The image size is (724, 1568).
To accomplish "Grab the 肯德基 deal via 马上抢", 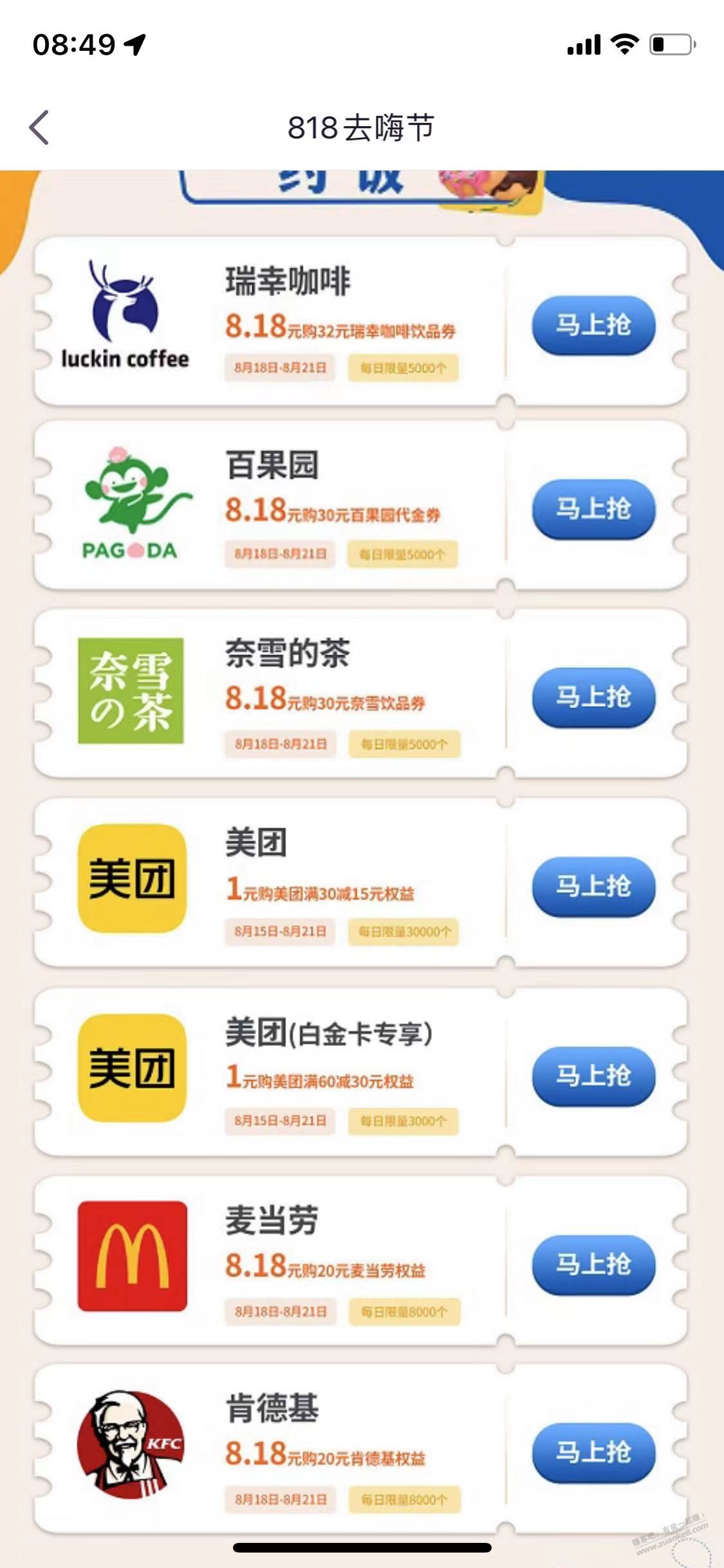I will (x=593, y=1451).
